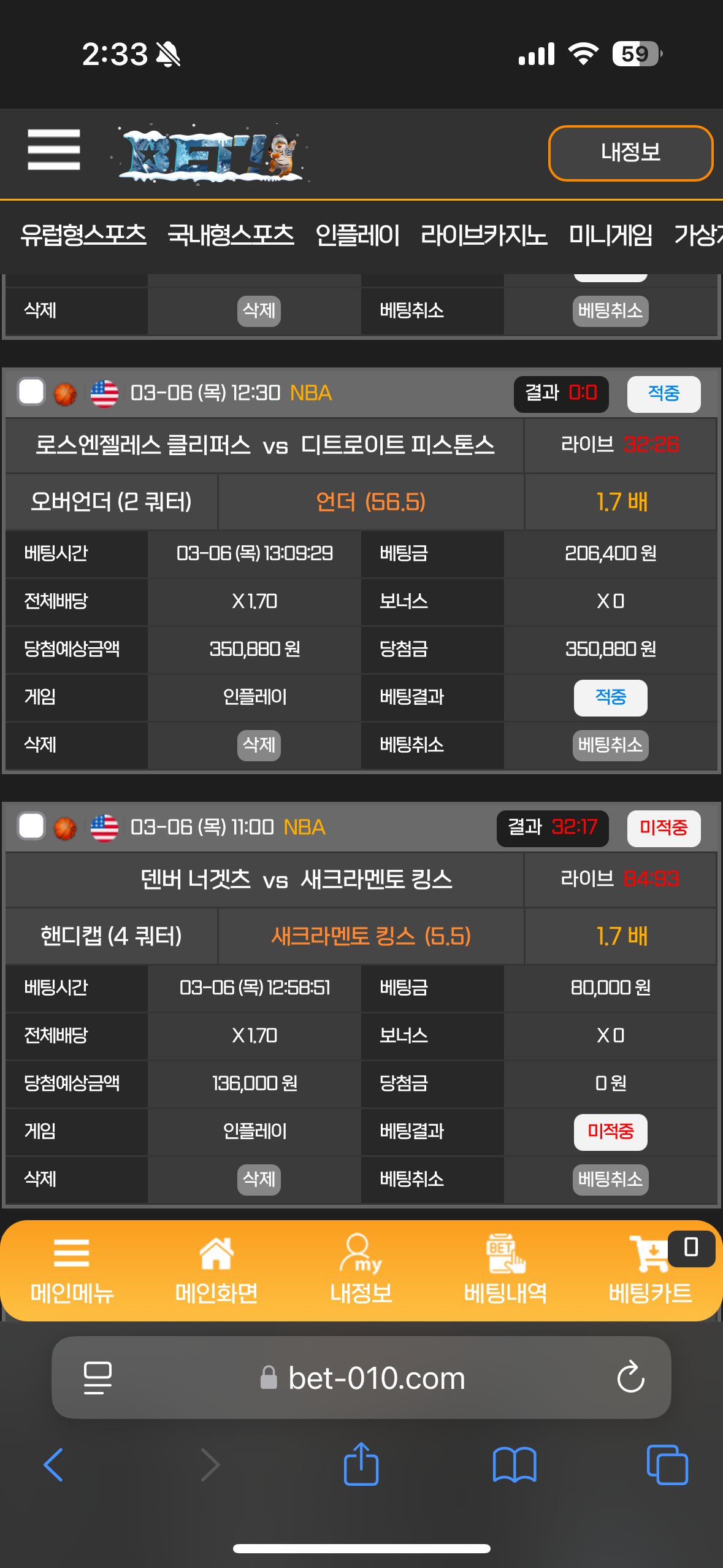Open the hamburger menu in the header
This screenshot has width=723, height=1568.
[54, 150]
